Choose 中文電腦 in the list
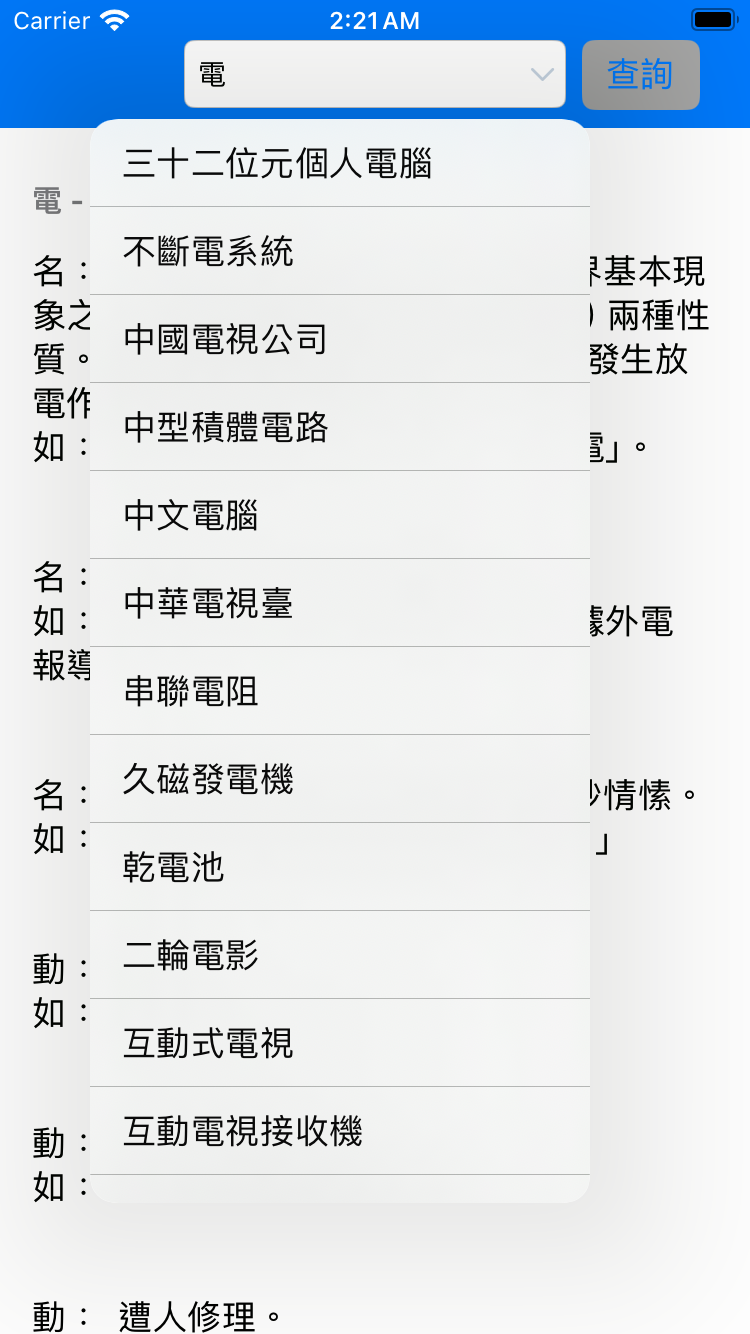 coord(340,515)
